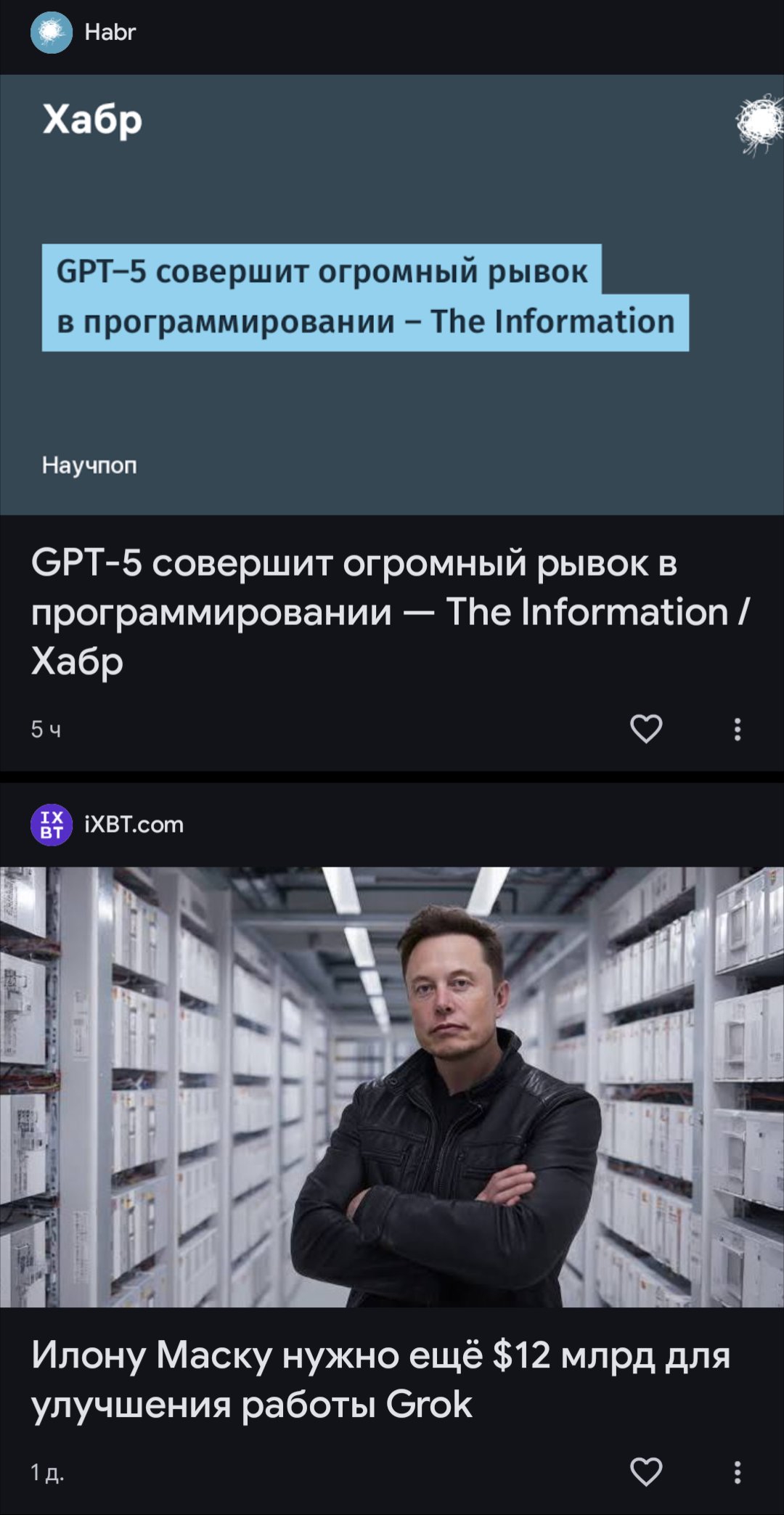Open overflow menu for the Grok article
Screen dimensions: 784x1515
pos(737,1472)
